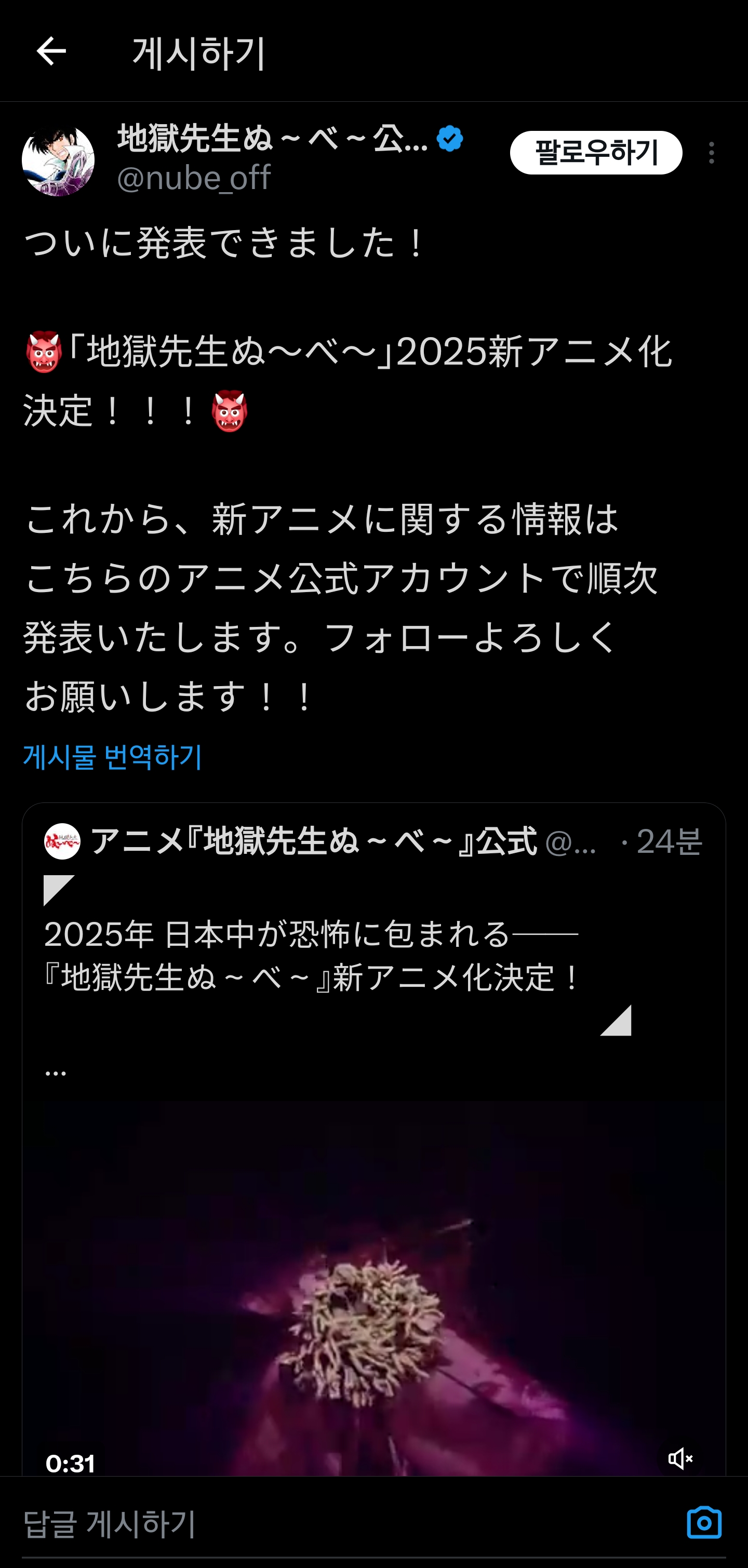Open the post's three-dot overflow menu
Image resolution: width=748 pixels, height=1568 pixels.
coord(711,153)
